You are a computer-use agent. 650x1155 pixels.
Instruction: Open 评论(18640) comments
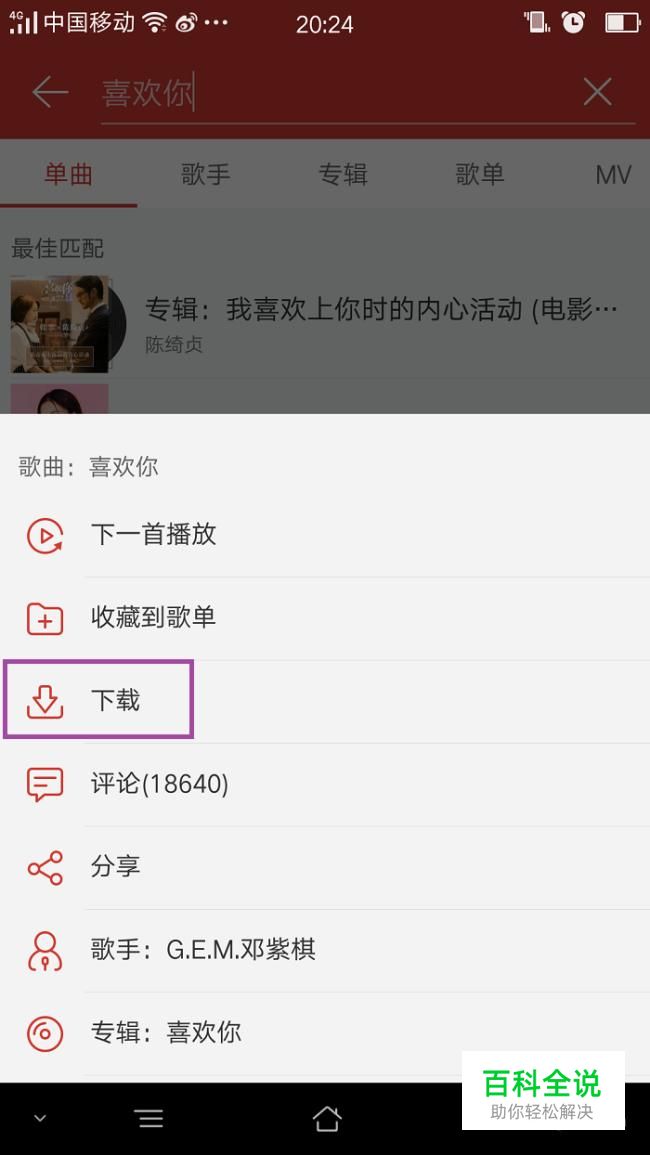(x=325, y=784)
